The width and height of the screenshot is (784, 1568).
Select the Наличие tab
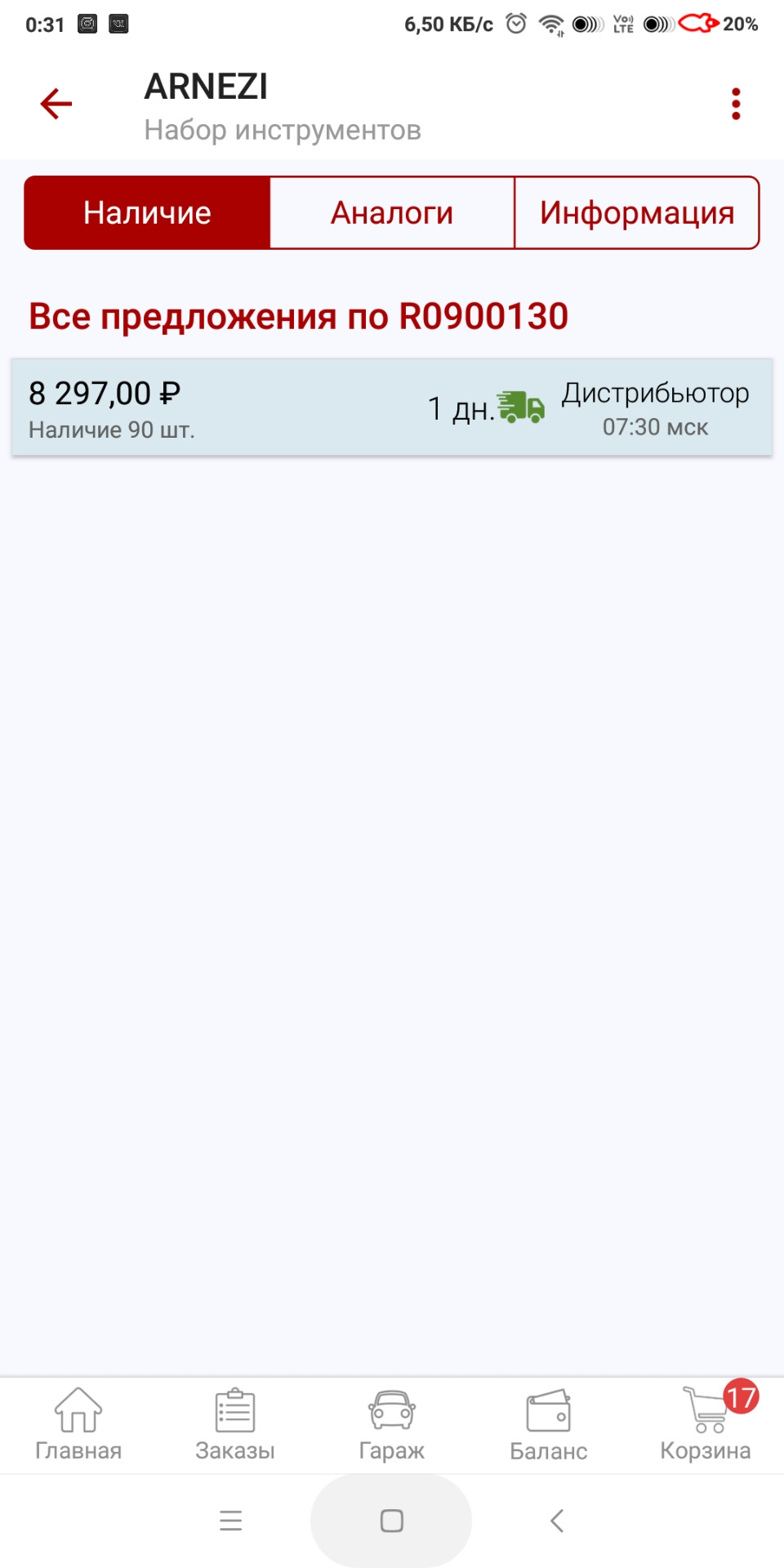[x=147, y=213]
